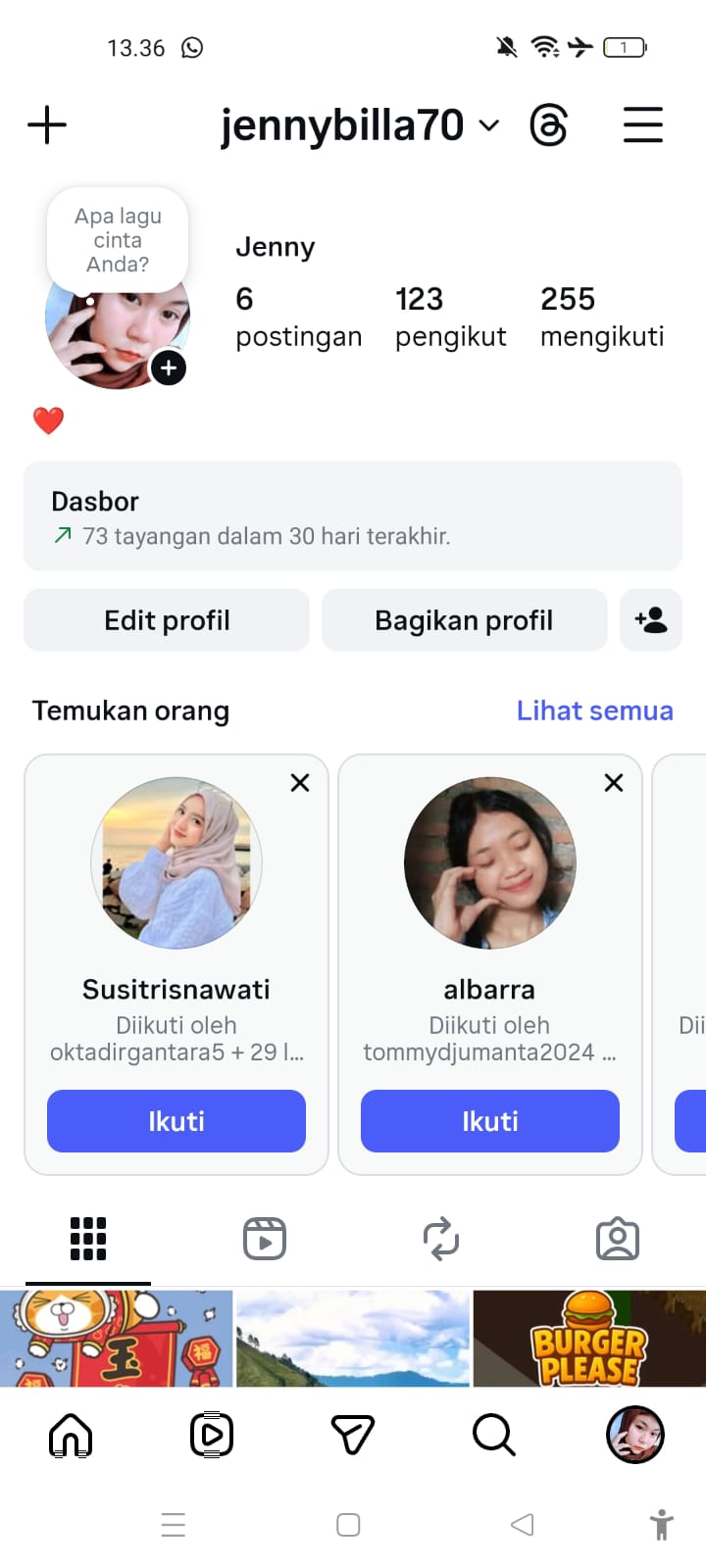Follow Susitrisnawati with the Ikuti button
Viewport: 706px width, 1568px height.
pyautogui.click(x=176, y=1121)
